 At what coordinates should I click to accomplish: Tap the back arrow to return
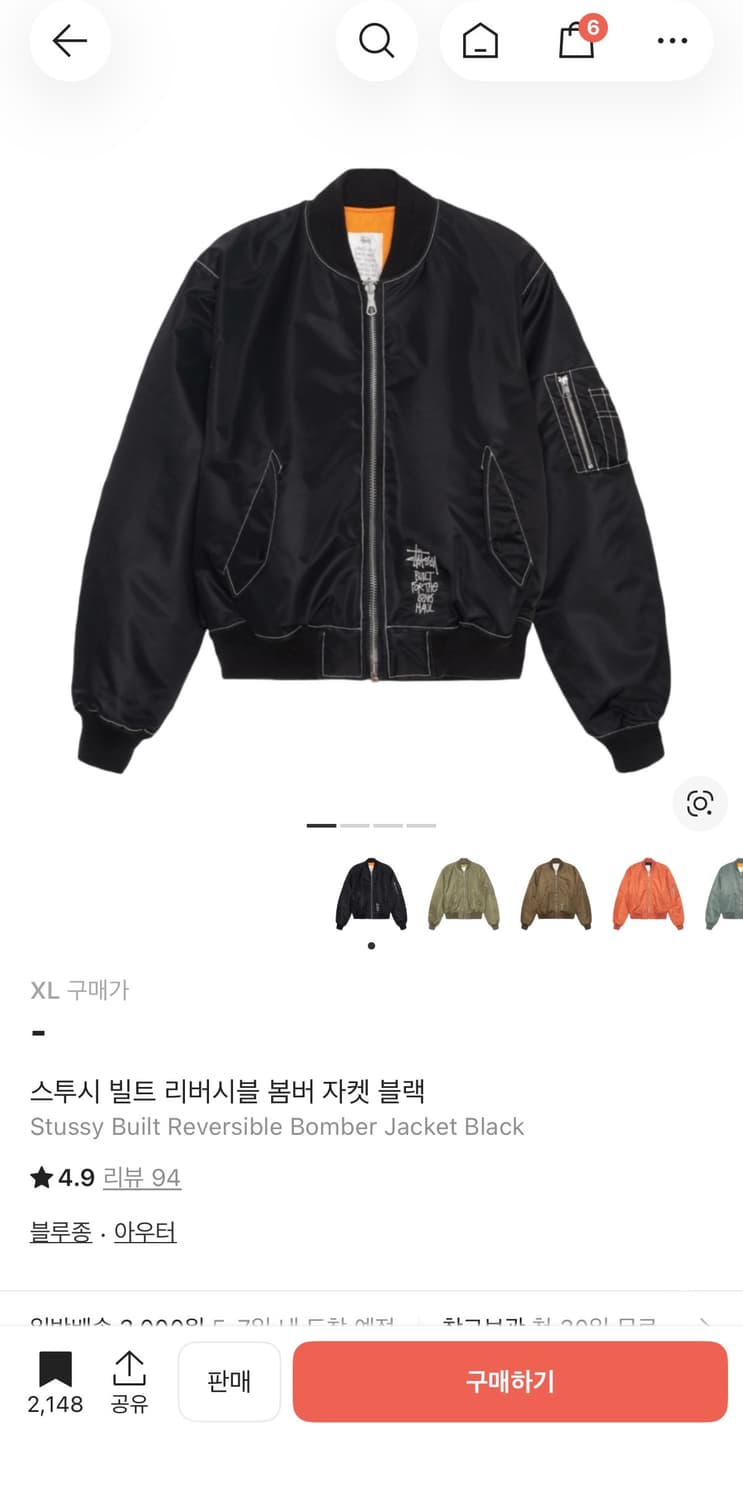pyautogui.click(x=69, y=41)
